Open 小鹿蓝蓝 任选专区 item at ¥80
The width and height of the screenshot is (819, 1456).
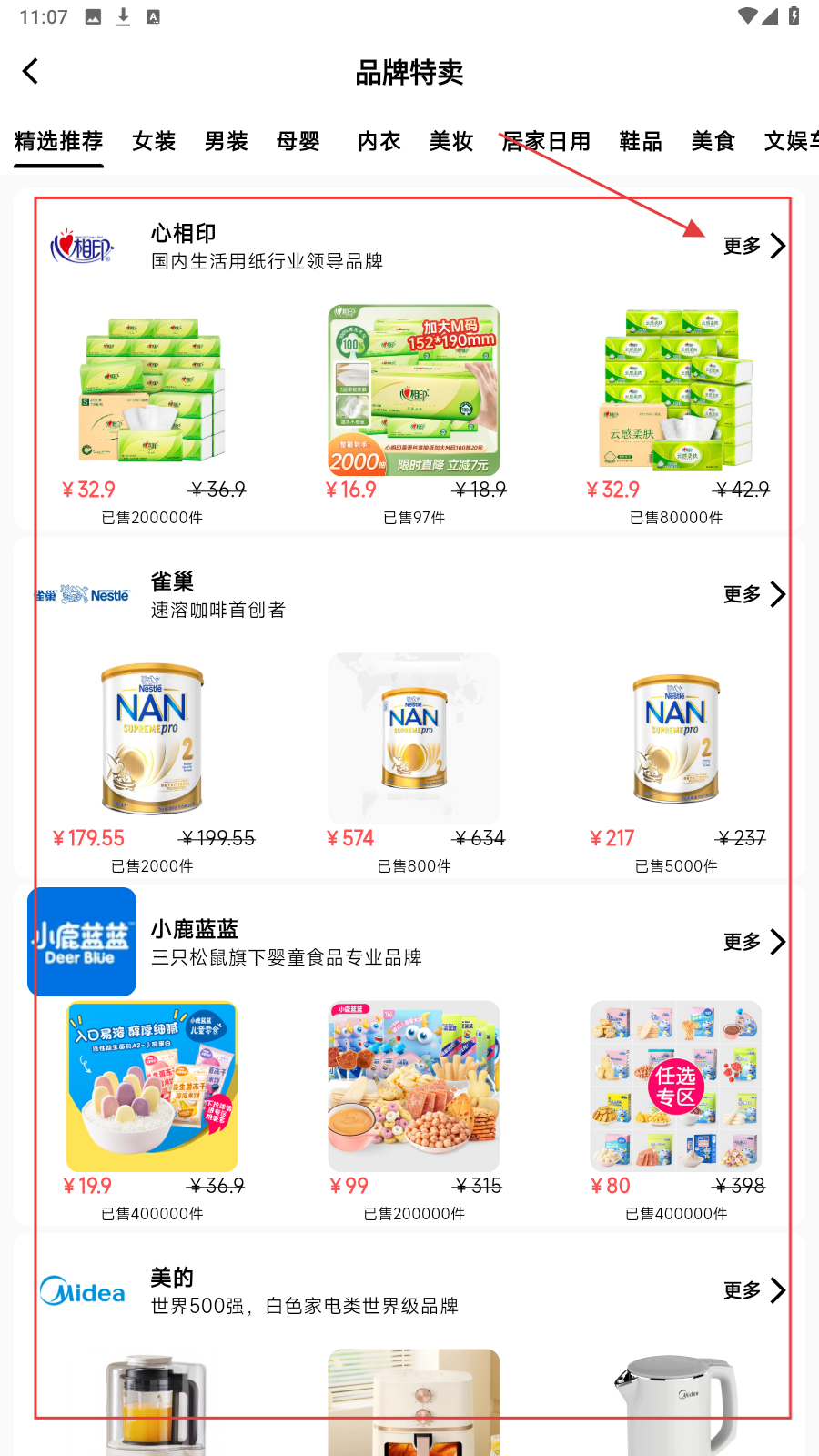click(676, 1087)
